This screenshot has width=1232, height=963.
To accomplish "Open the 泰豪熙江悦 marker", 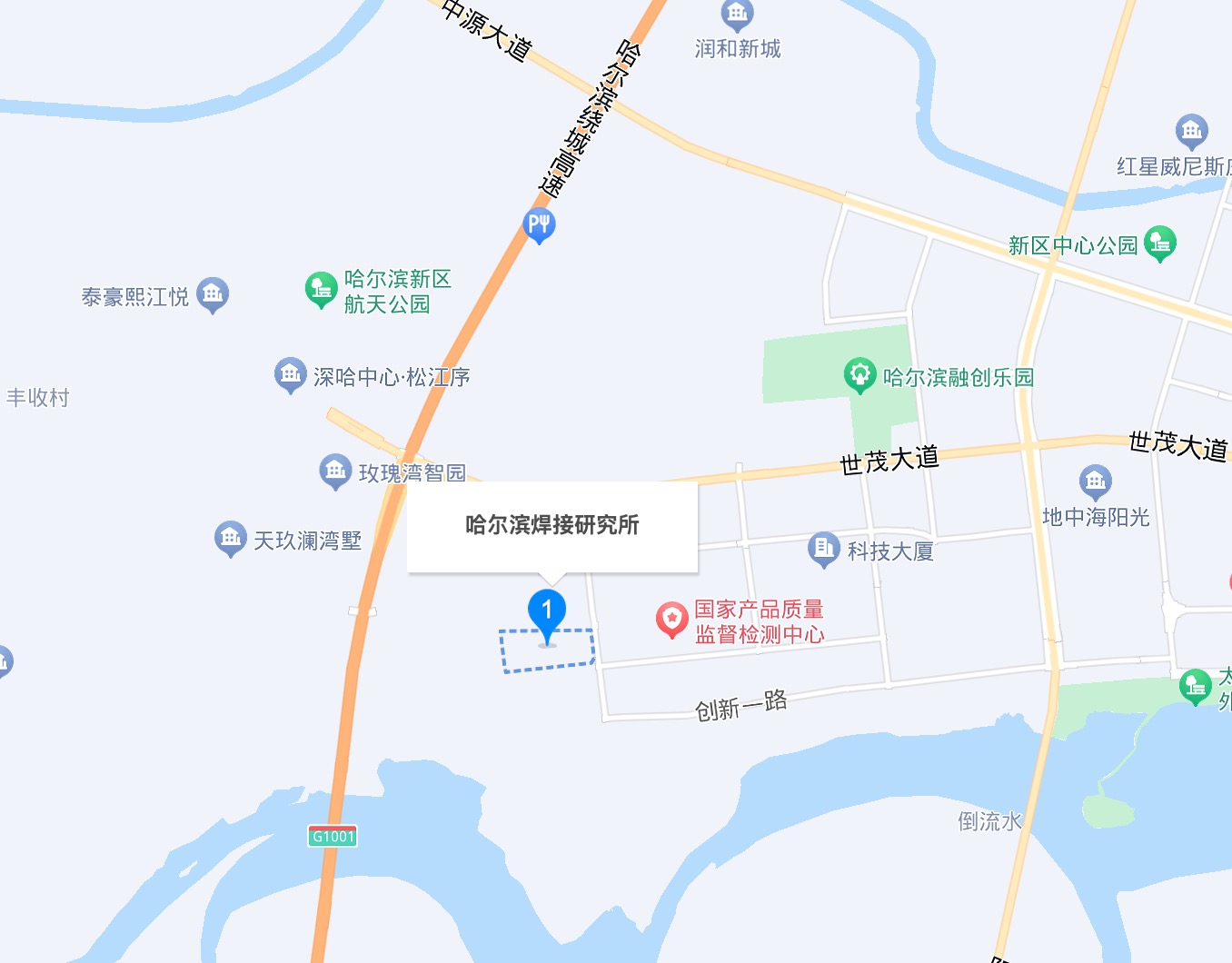I will 213,293.
